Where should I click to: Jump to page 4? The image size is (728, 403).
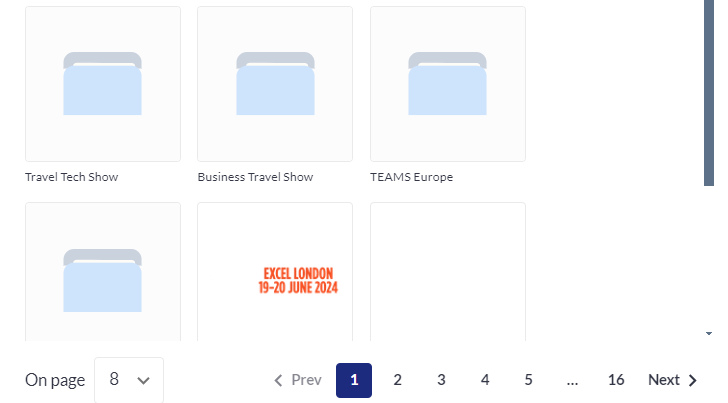pyautogui.click(x=484, y=380)
